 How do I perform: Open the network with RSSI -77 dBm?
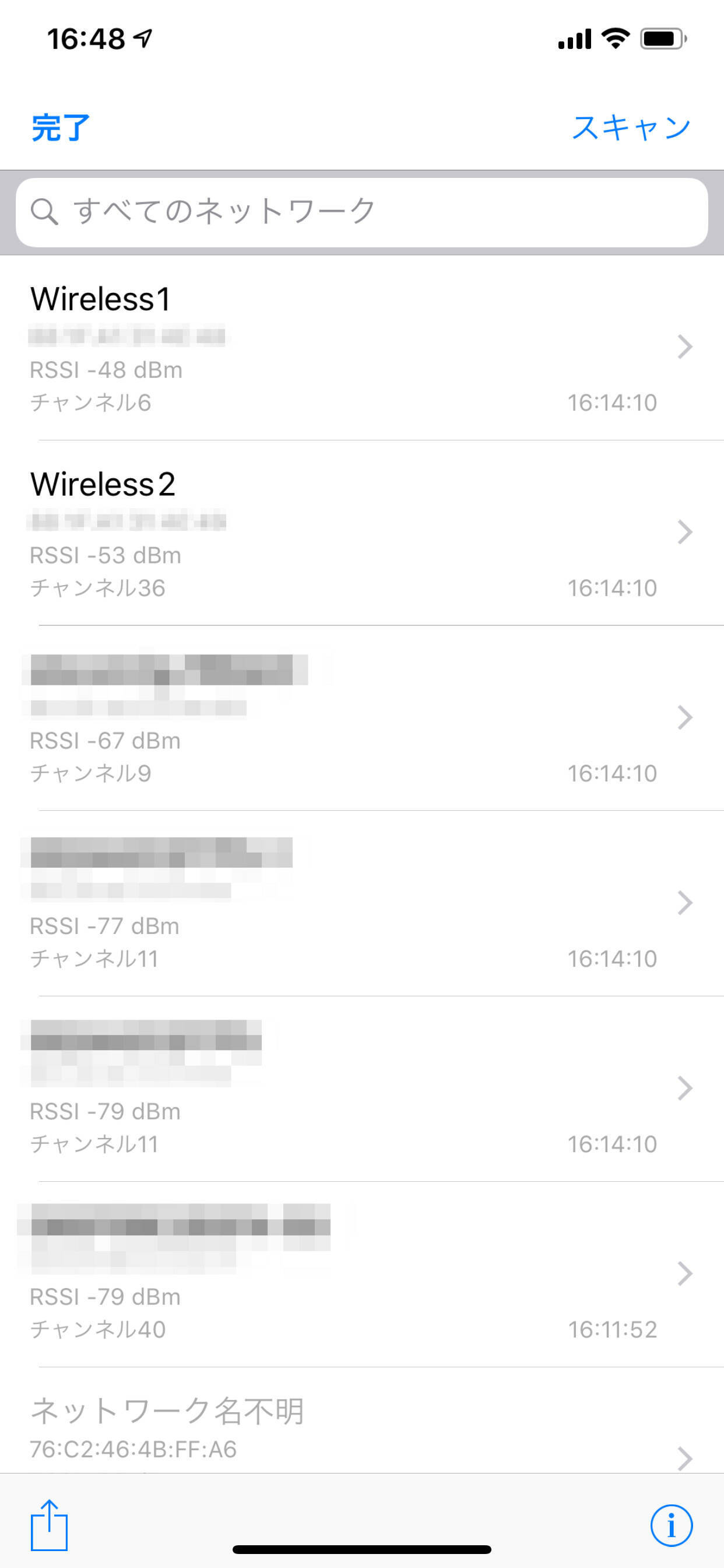361,904
